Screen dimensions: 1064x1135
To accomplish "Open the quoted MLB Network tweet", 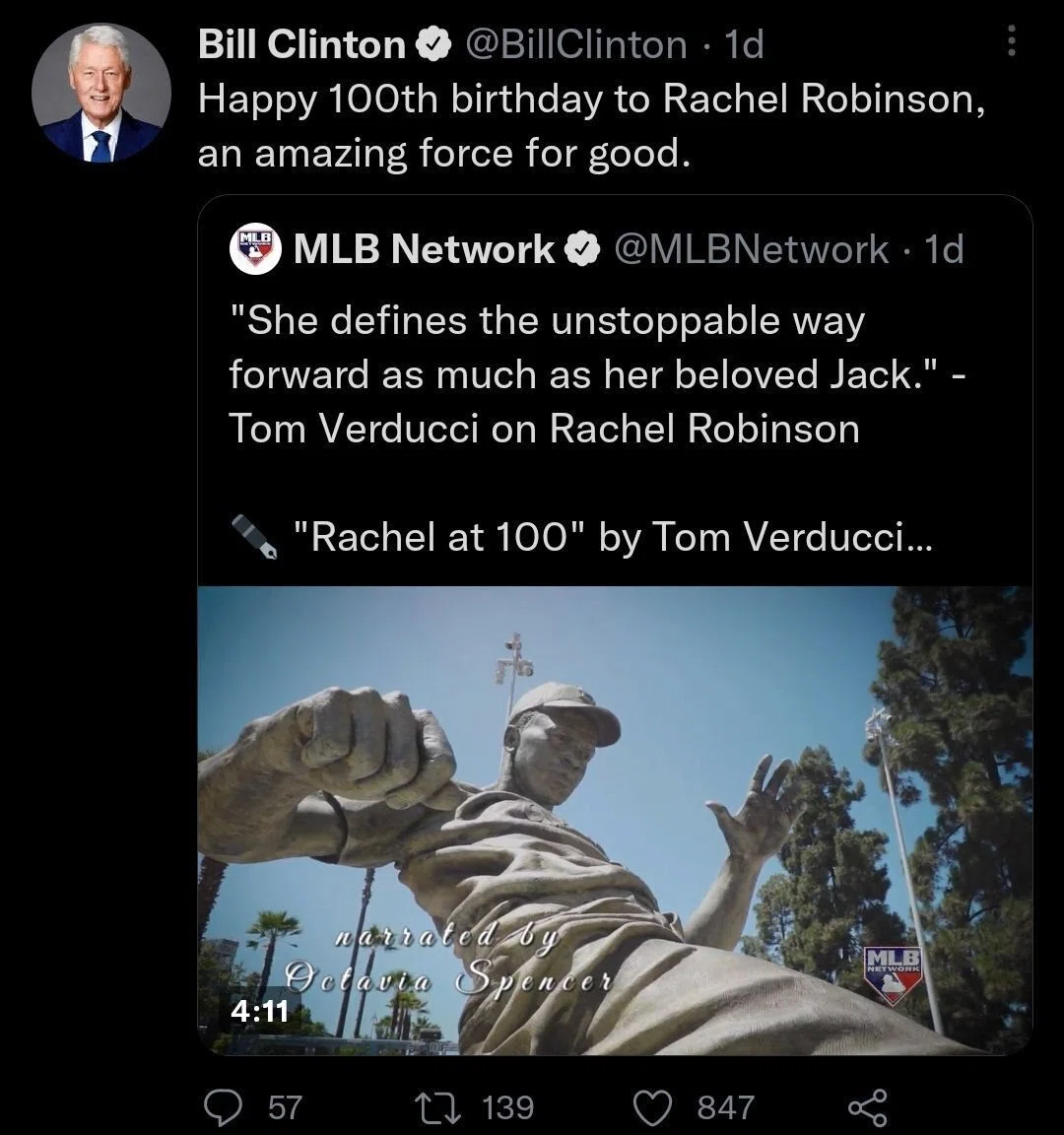I will (615, 391).
